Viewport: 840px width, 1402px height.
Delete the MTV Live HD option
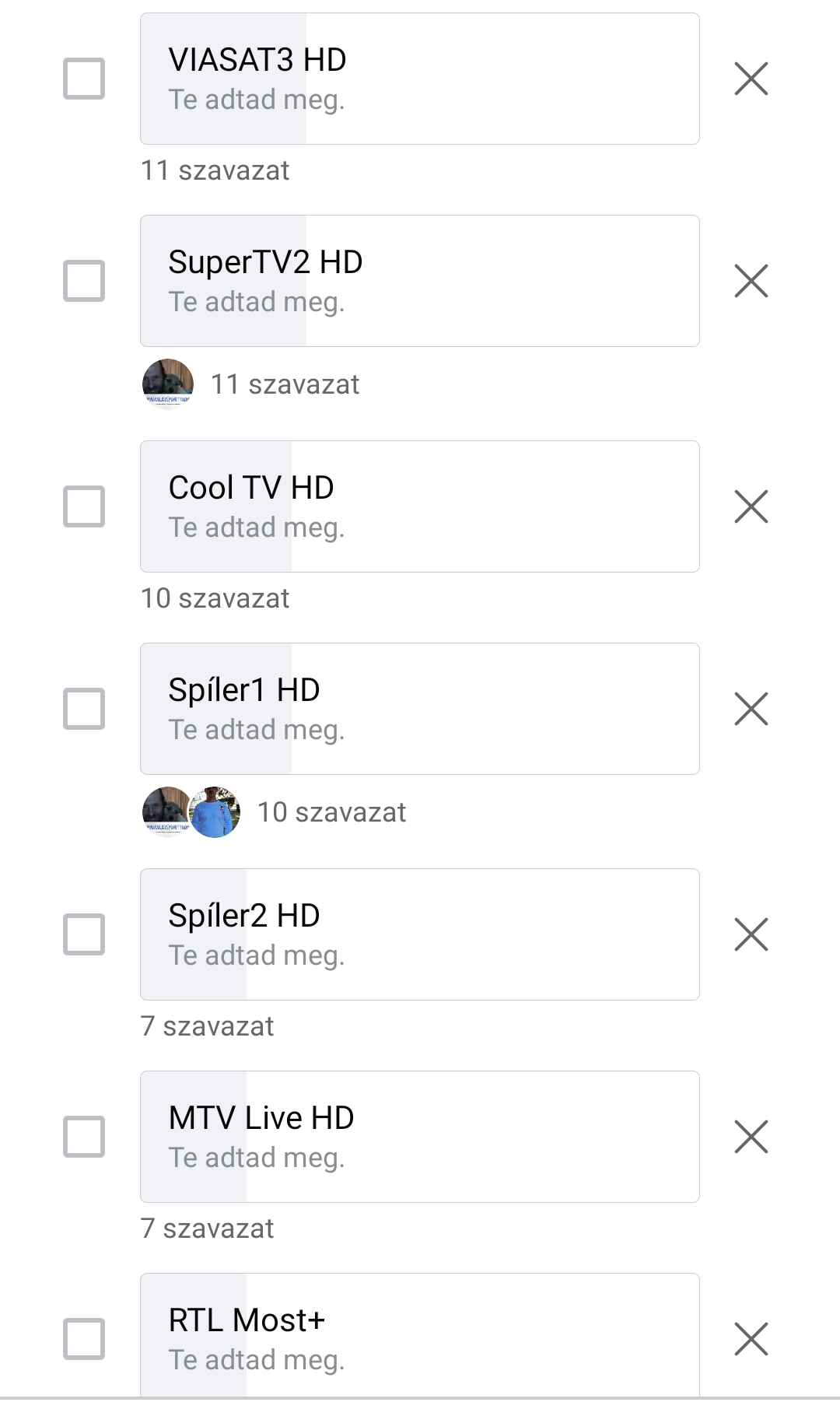[x=751, y=1137]
